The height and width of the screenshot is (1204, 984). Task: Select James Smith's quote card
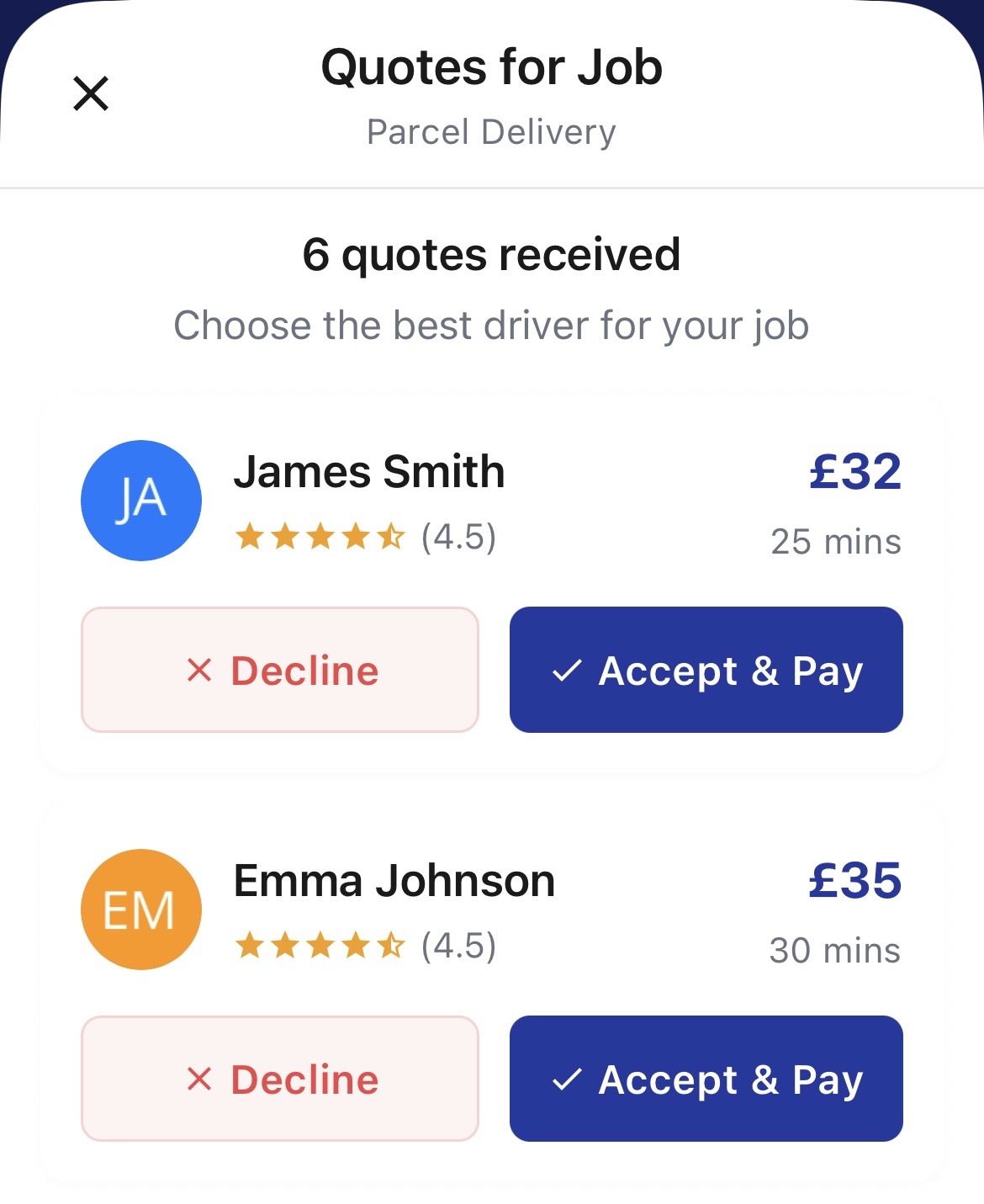[x=492, y=581]
